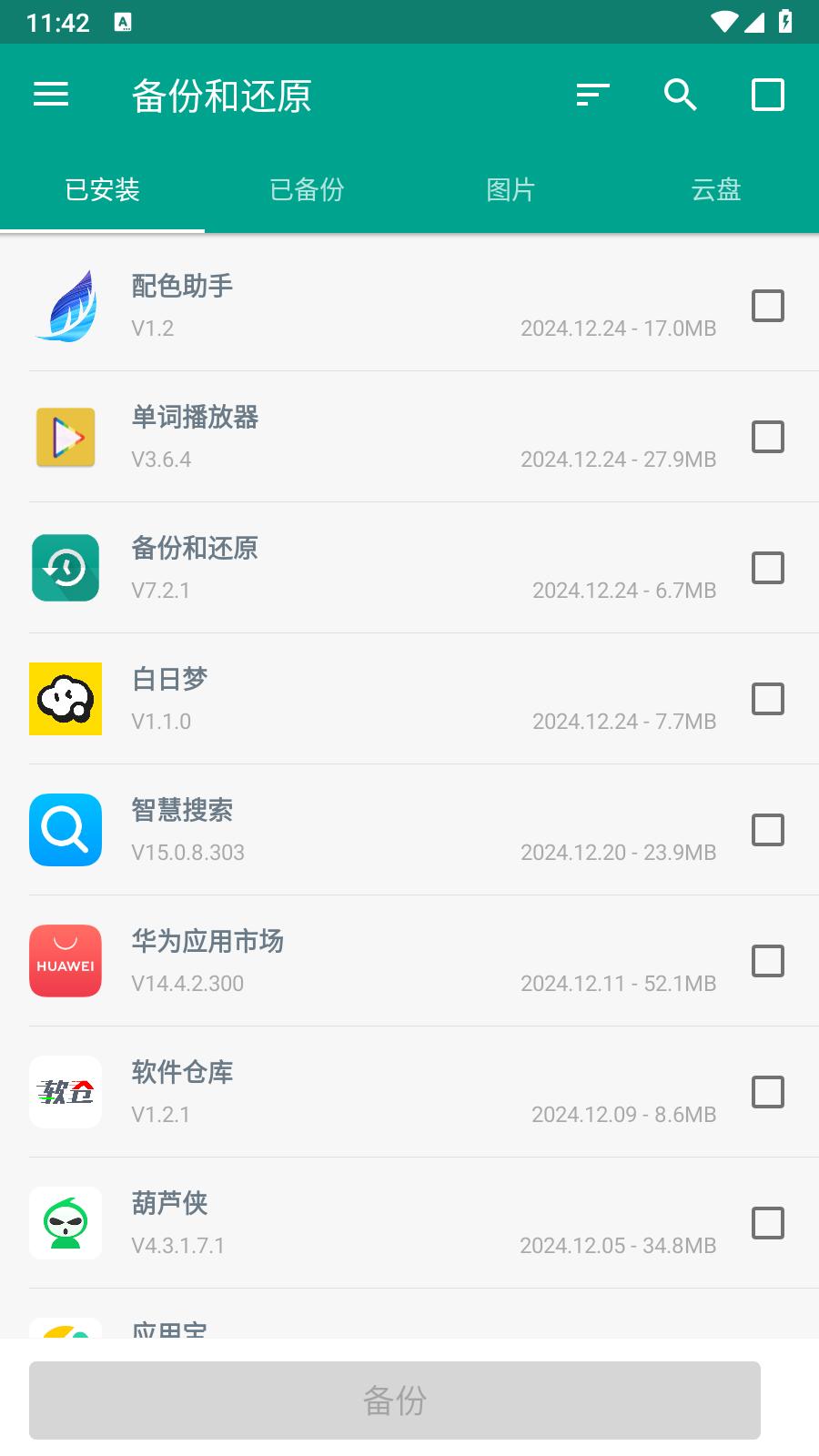Check the checkbox next to 配色助手
Viewport: 819px width, 1456px height.
pos(768,306)
